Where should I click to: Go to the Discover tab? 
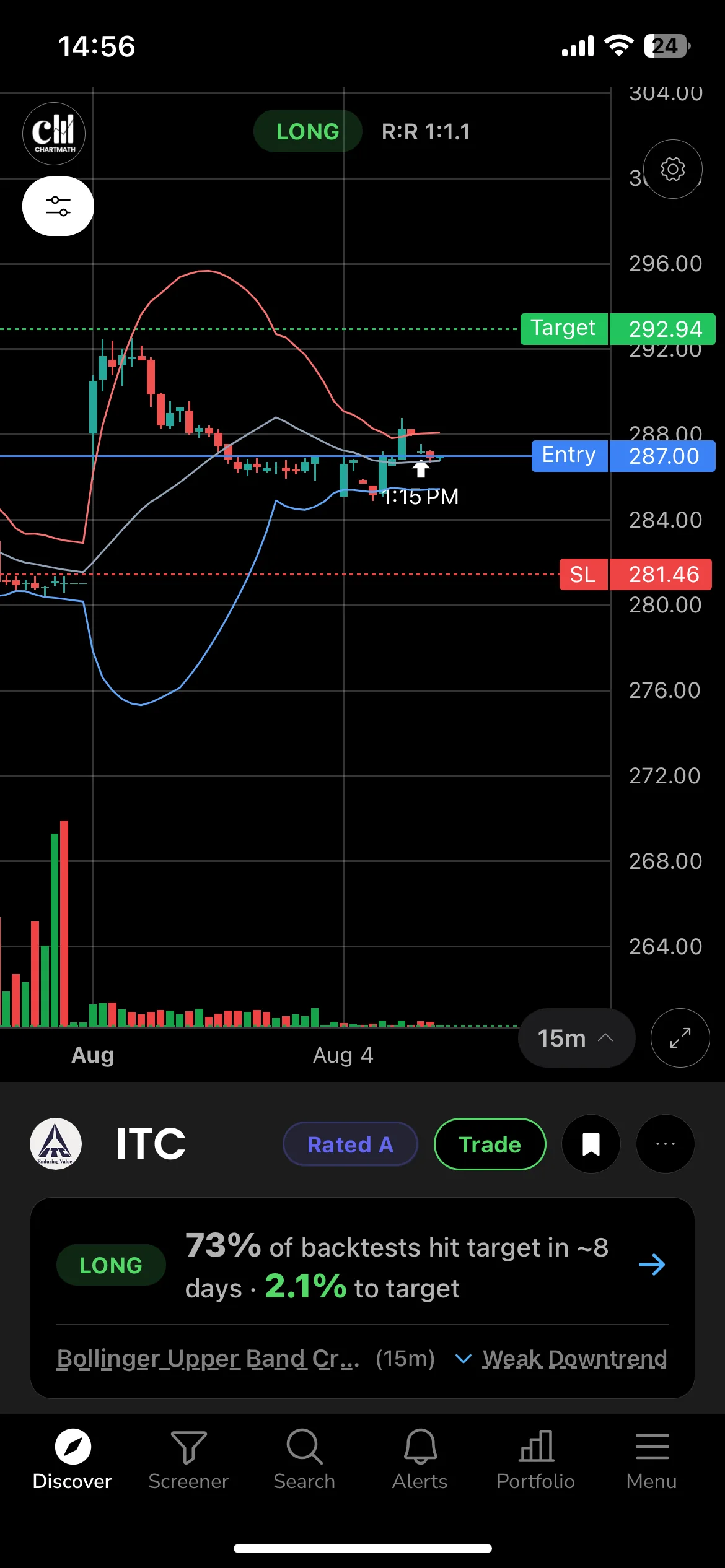click(x=72, y=1460)
